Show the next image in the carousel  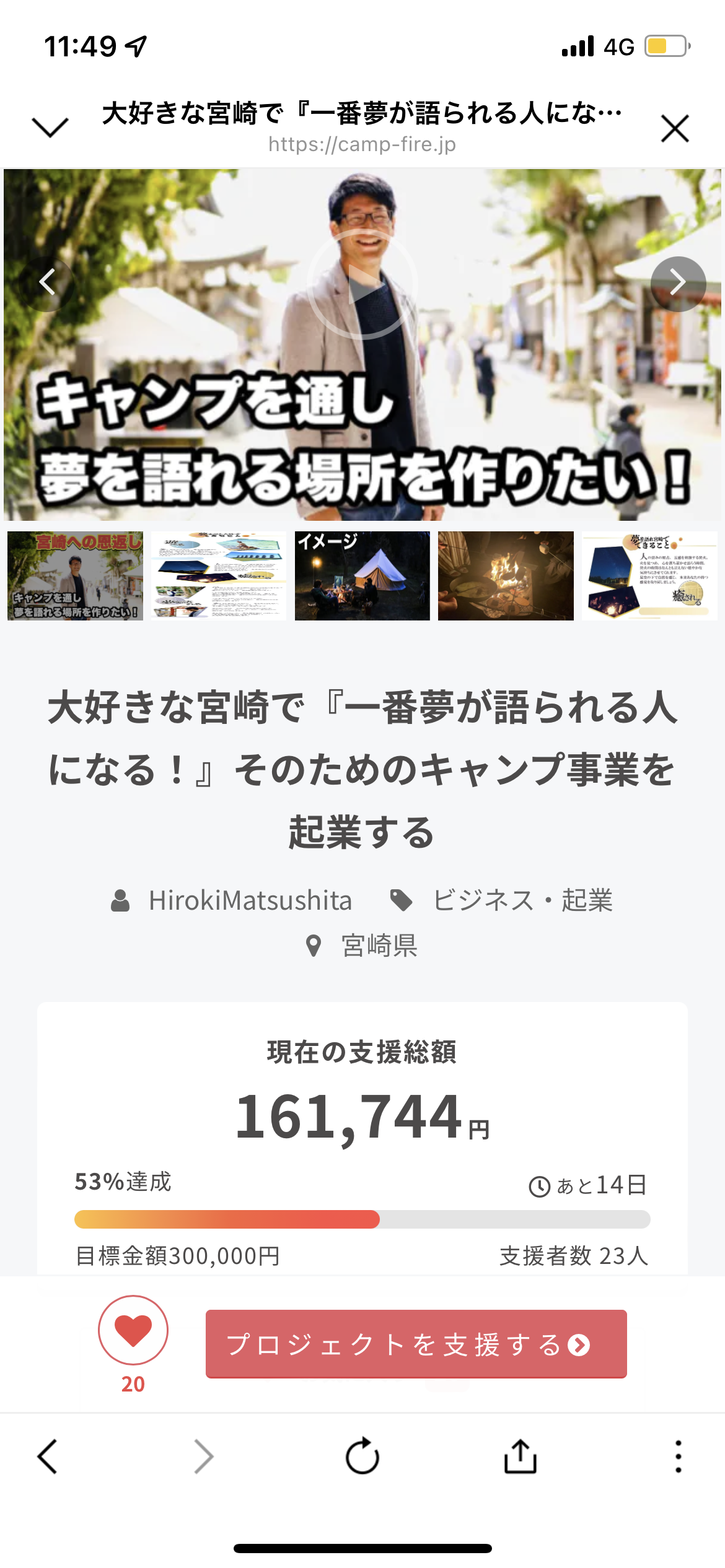[678, 283]
